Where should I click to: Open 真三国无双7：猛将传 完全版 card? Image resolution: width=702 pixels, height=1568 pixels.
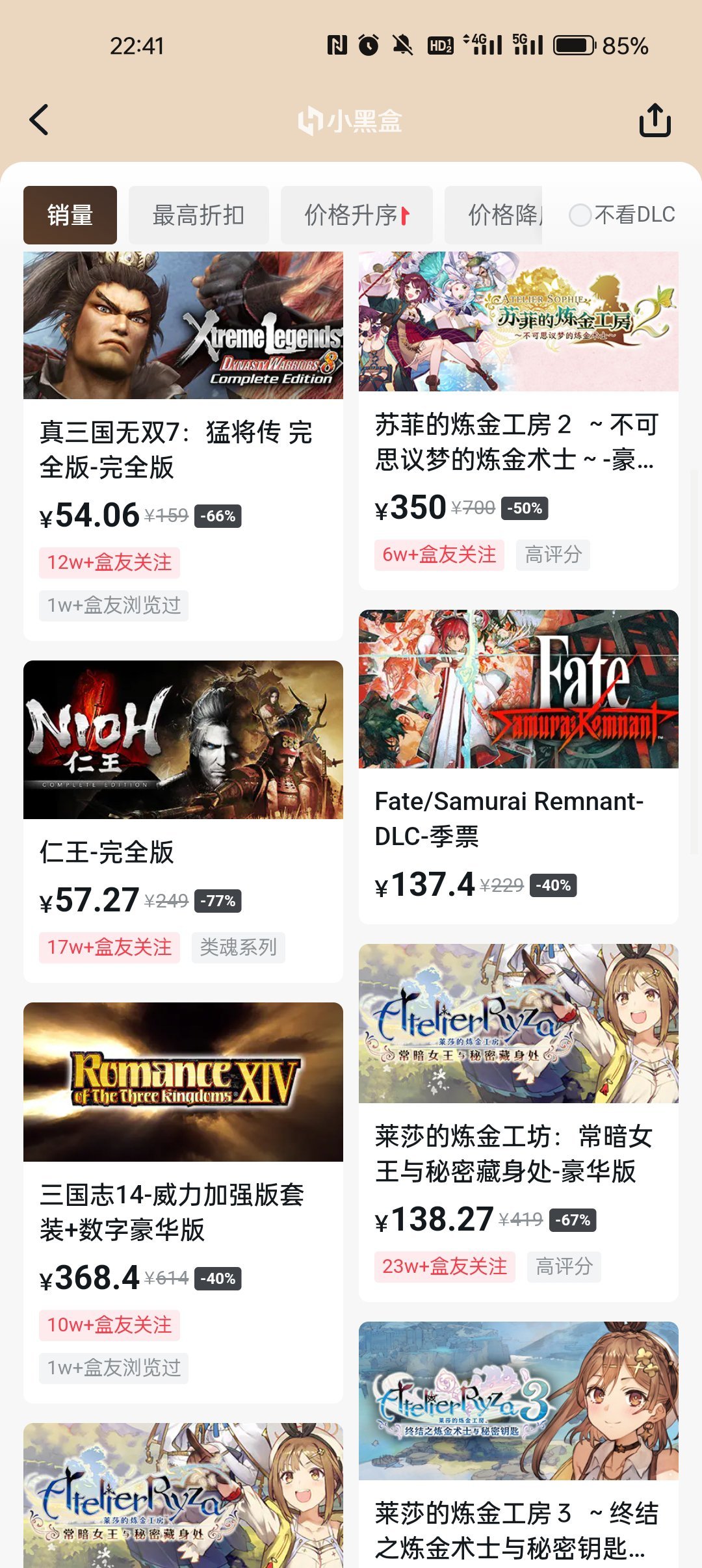(x=183, y=449)
